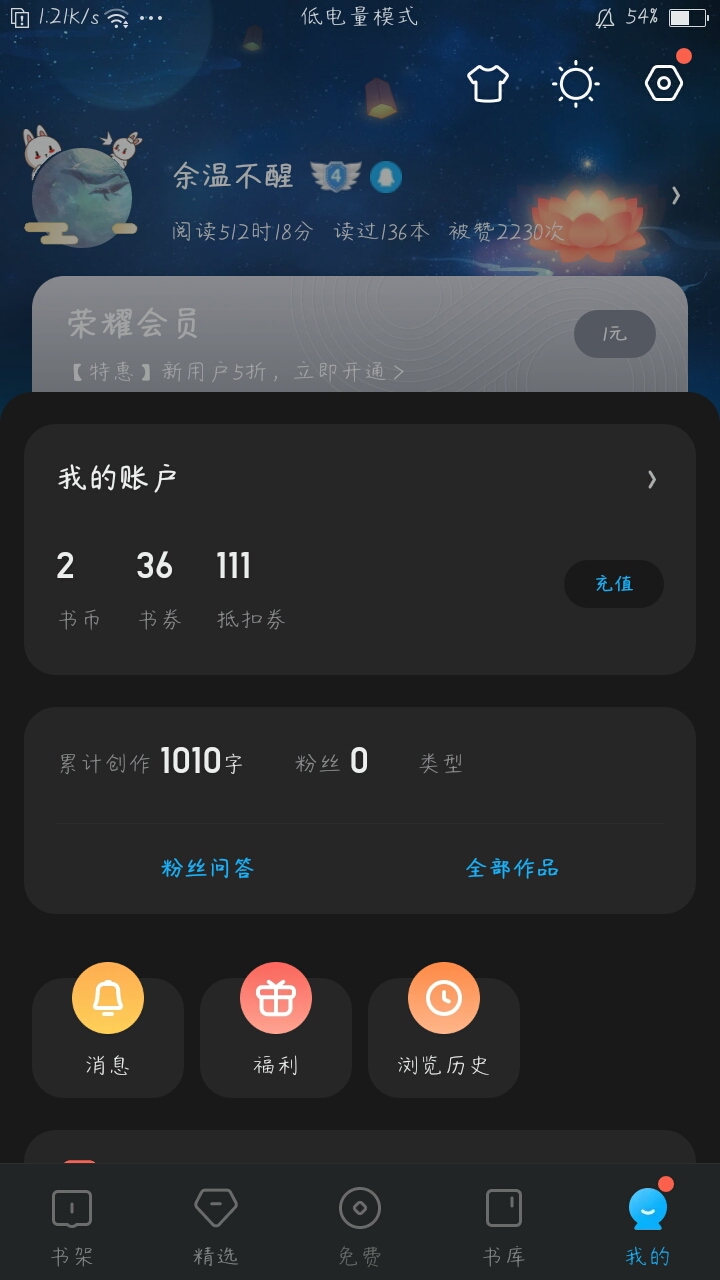Toggle day/night mode sun icon
The image size is (720, 1280).
pyautogui.click(x=576, y=84)
